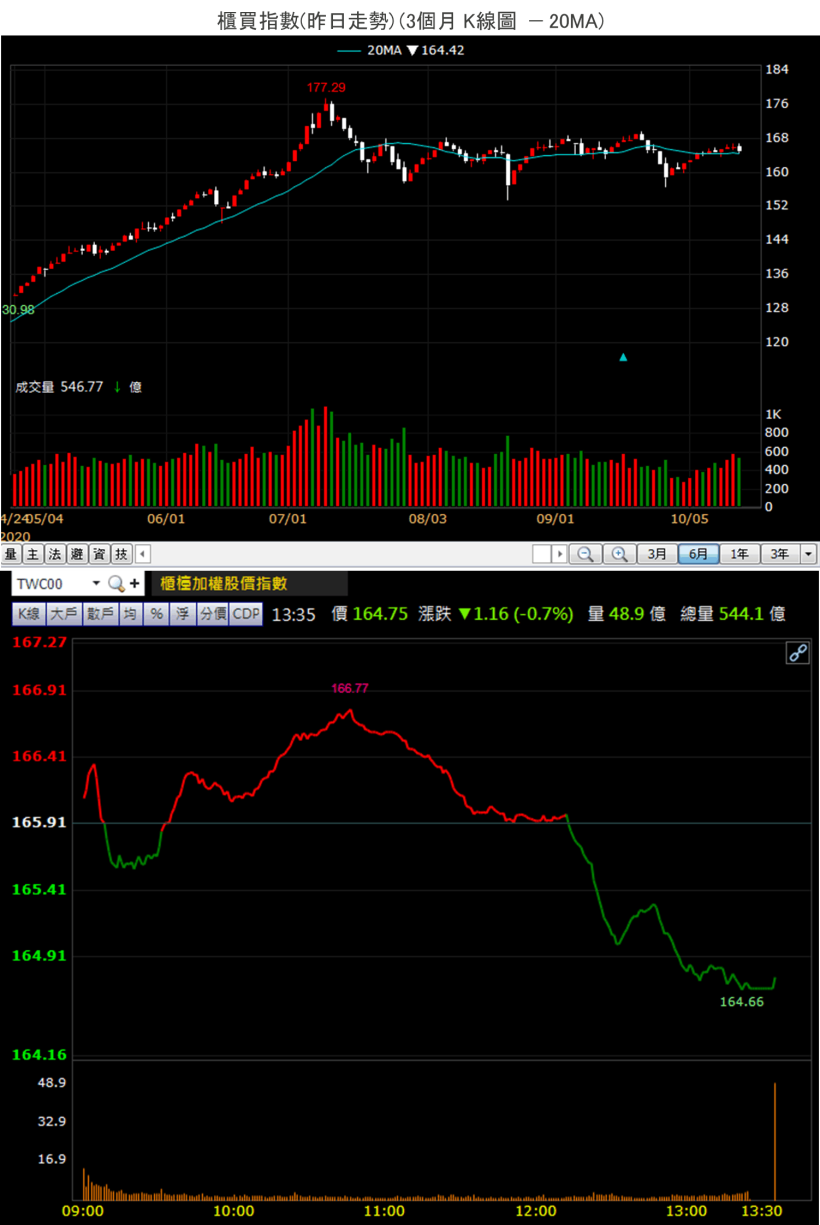Enable the 均 average line button
This screenshot has height=1225, width=820.
click(x=130, y=614)
